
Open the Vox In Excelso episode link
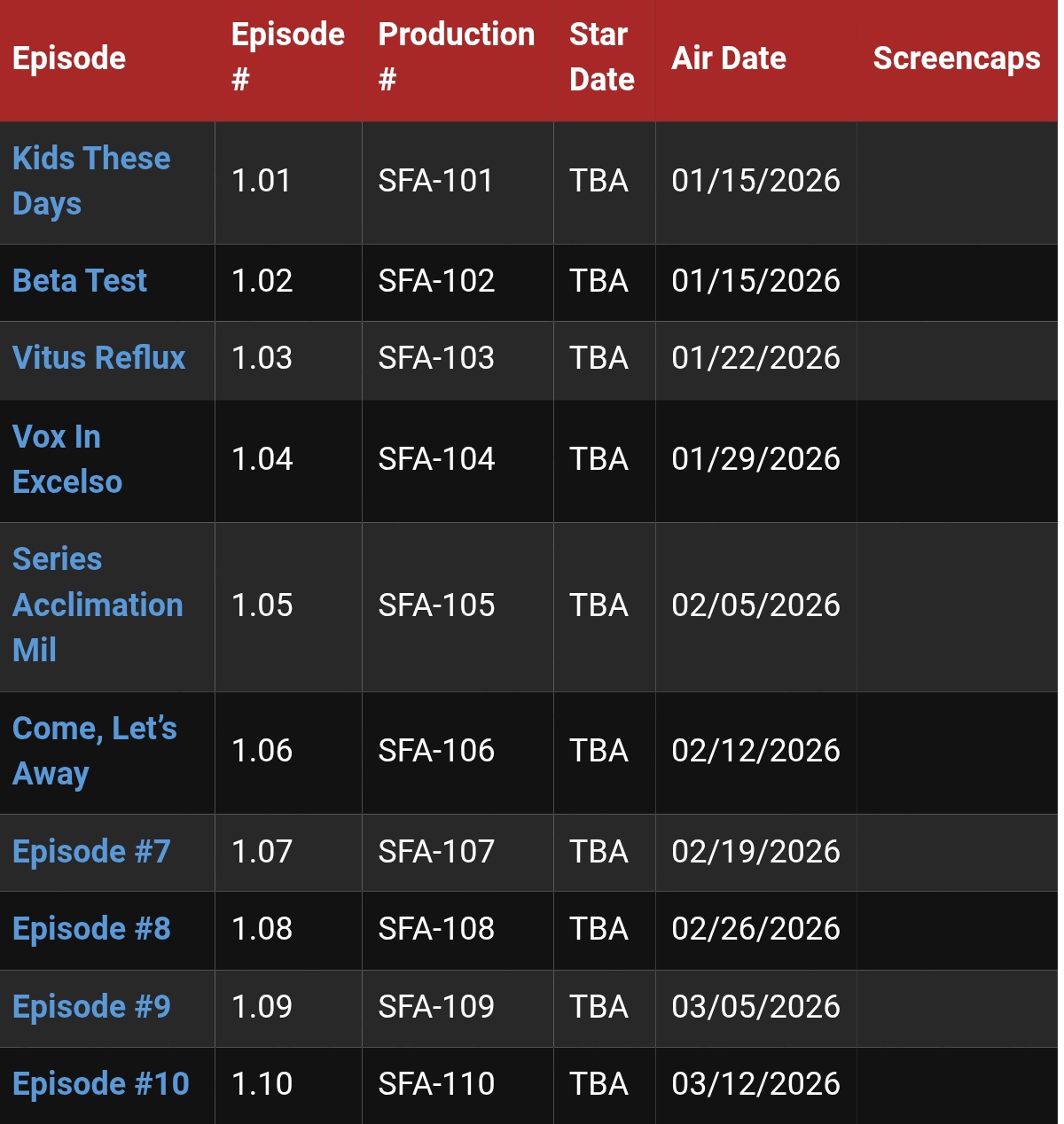67,459
